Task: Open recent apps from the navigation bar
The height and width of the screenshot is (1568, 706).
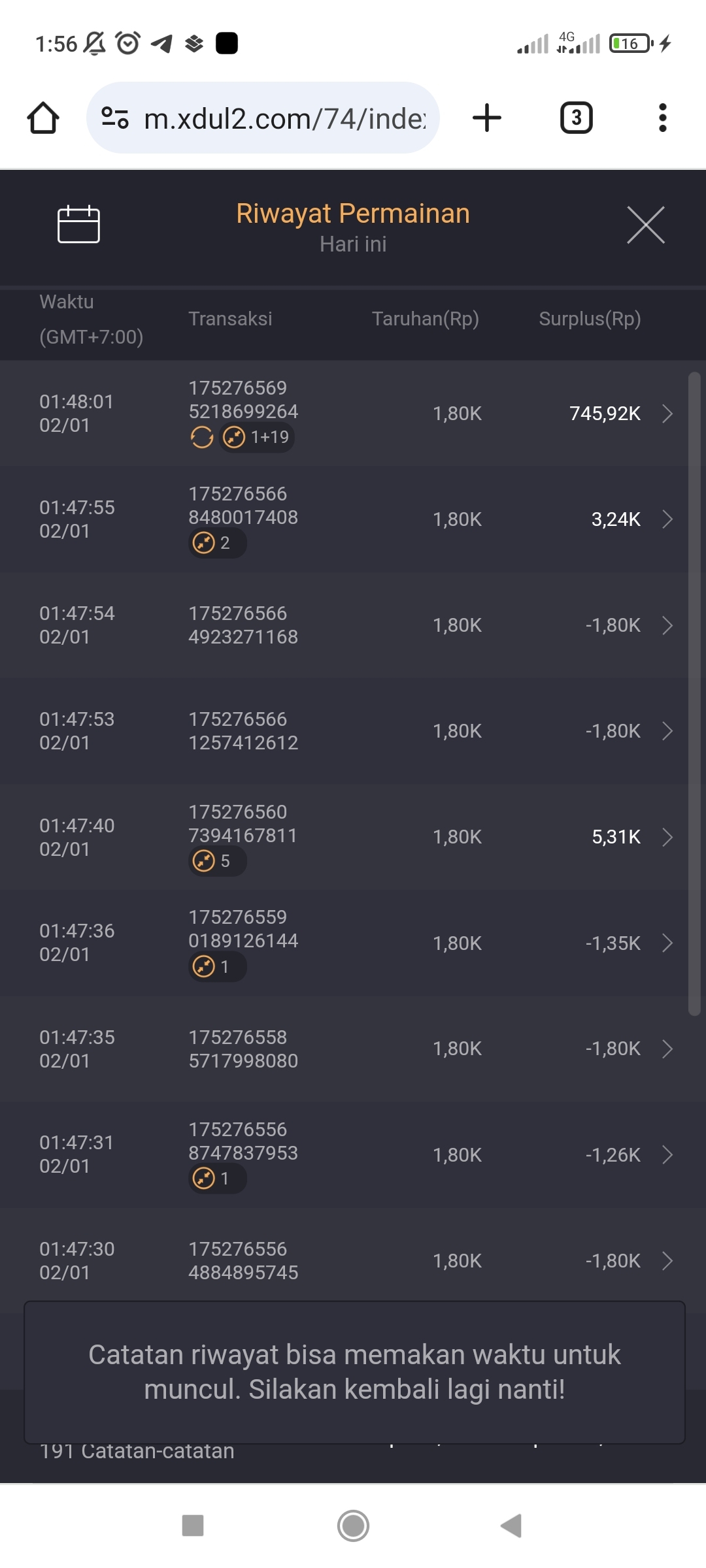Action: pyautogui.click(x=193, y=1526)
